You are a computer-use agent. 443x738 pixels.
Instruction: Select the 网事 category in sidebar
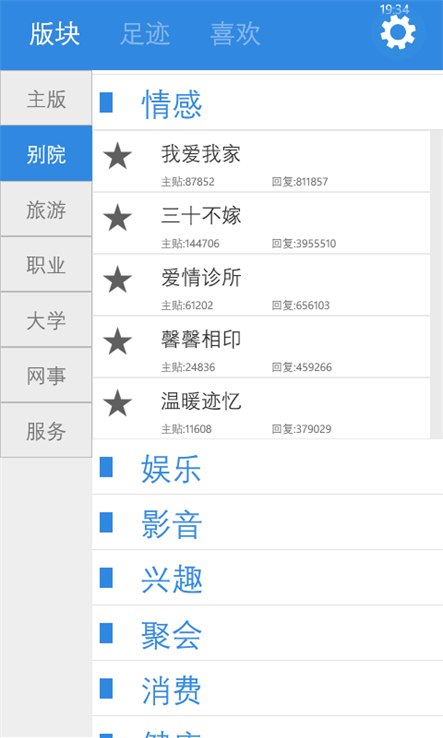(46, 375)
